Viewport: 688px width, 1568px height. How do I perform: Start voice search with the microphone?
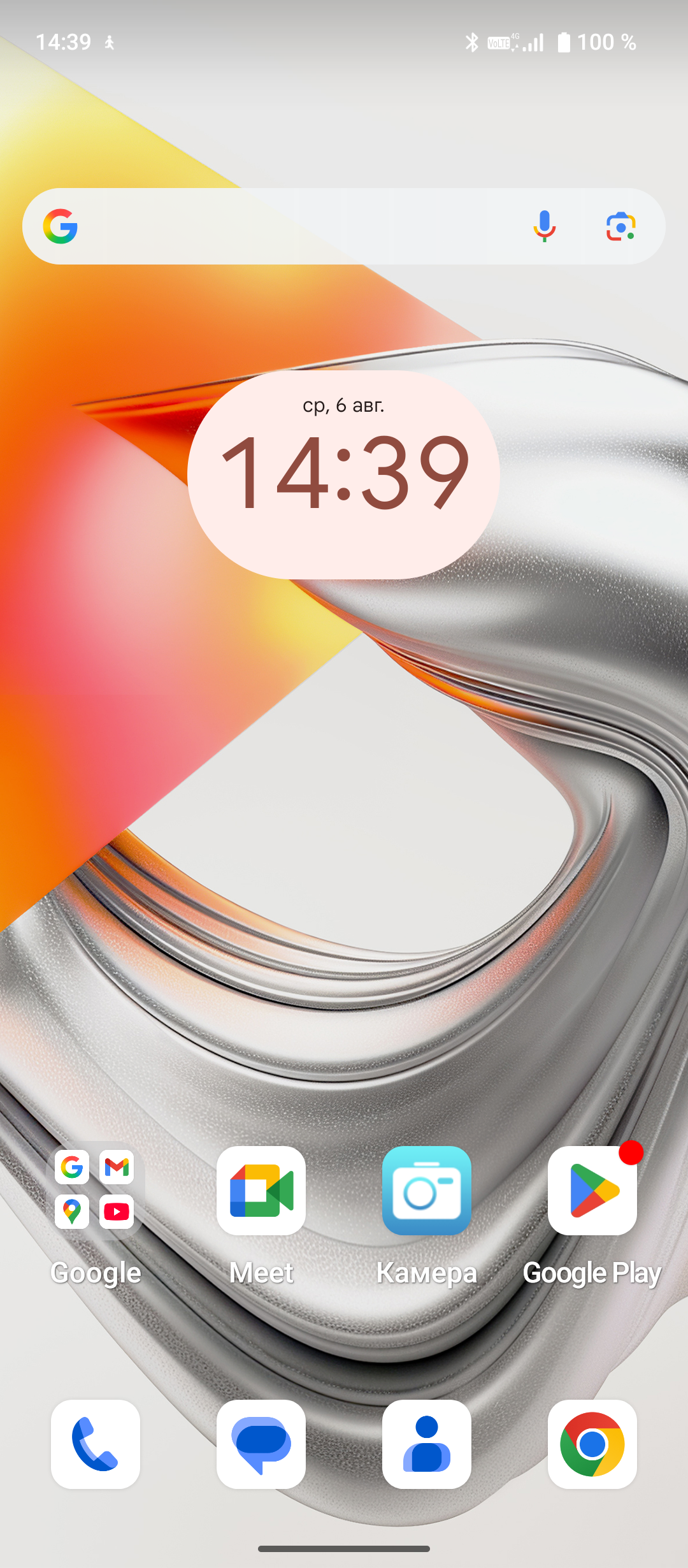(544, 226)
